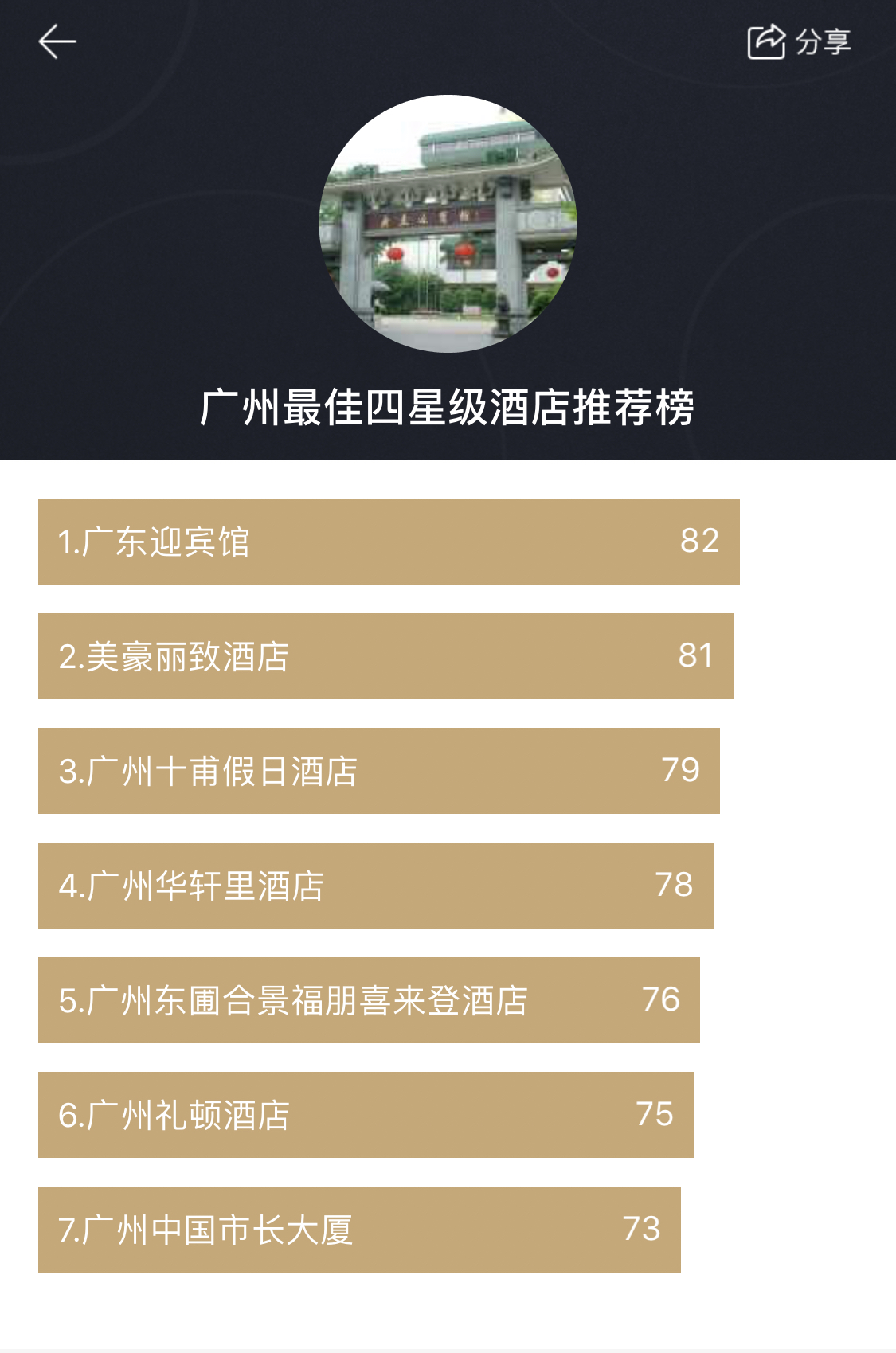This screenshot has height=1353, width=896.
Task: Share this ranking via 分享
Action: click(799, 41)
